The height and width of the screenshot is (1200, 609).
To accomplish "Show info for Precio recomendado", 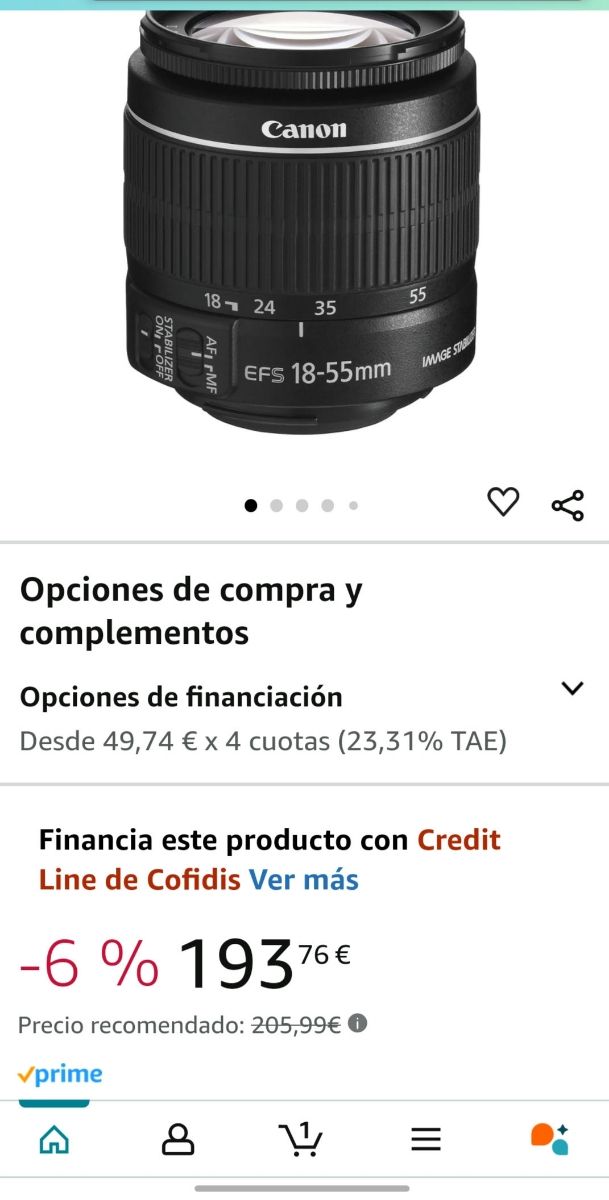I will click(x=358, y=1024).
